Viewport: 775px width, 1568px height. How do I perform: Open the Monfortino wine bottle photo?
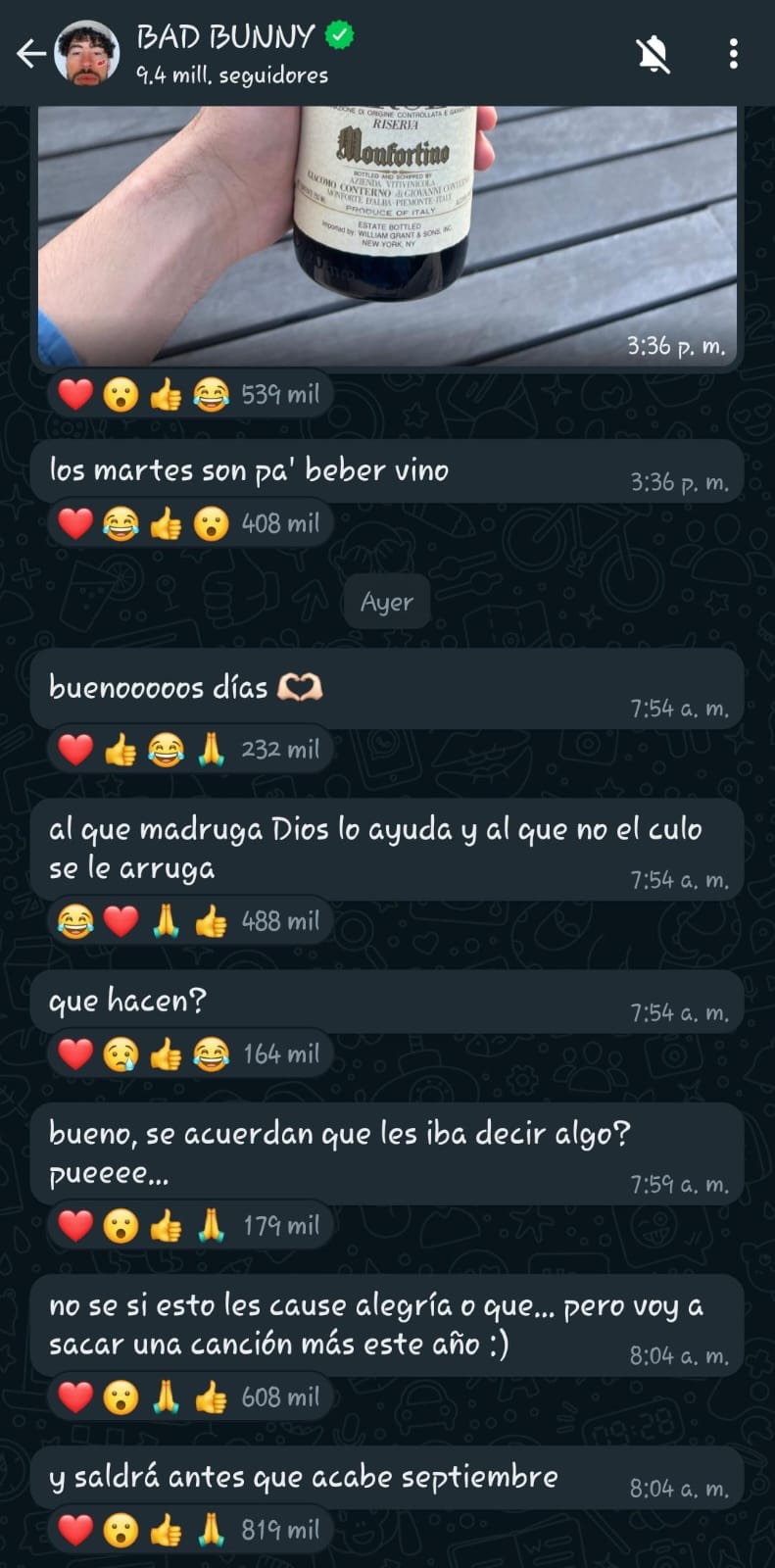388,235
